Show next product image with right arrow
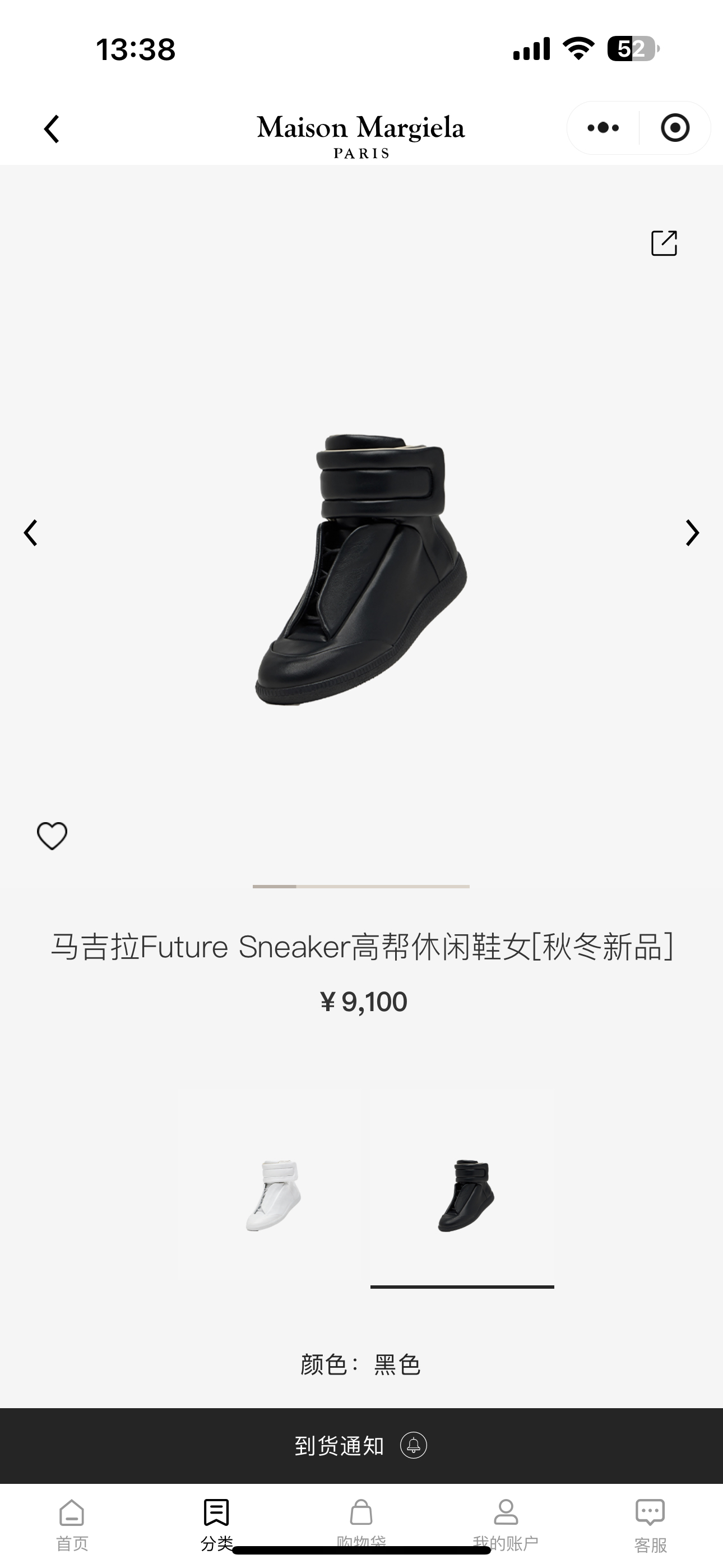The height and width of the screenshot is (1568, 723). [692, 533]
